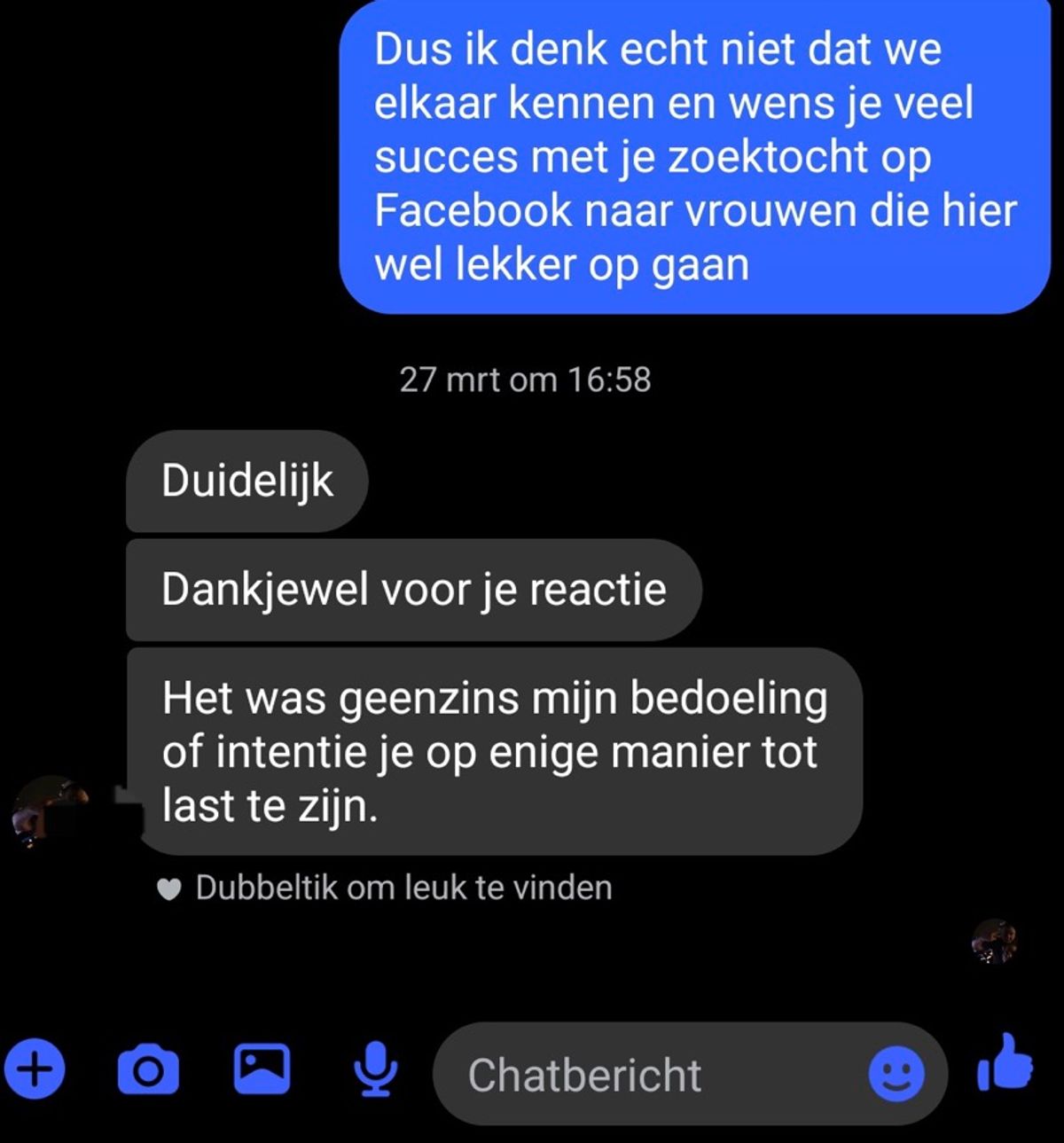
Task: Record a voice message with the microphone
Action: [x=376, y=1069]
